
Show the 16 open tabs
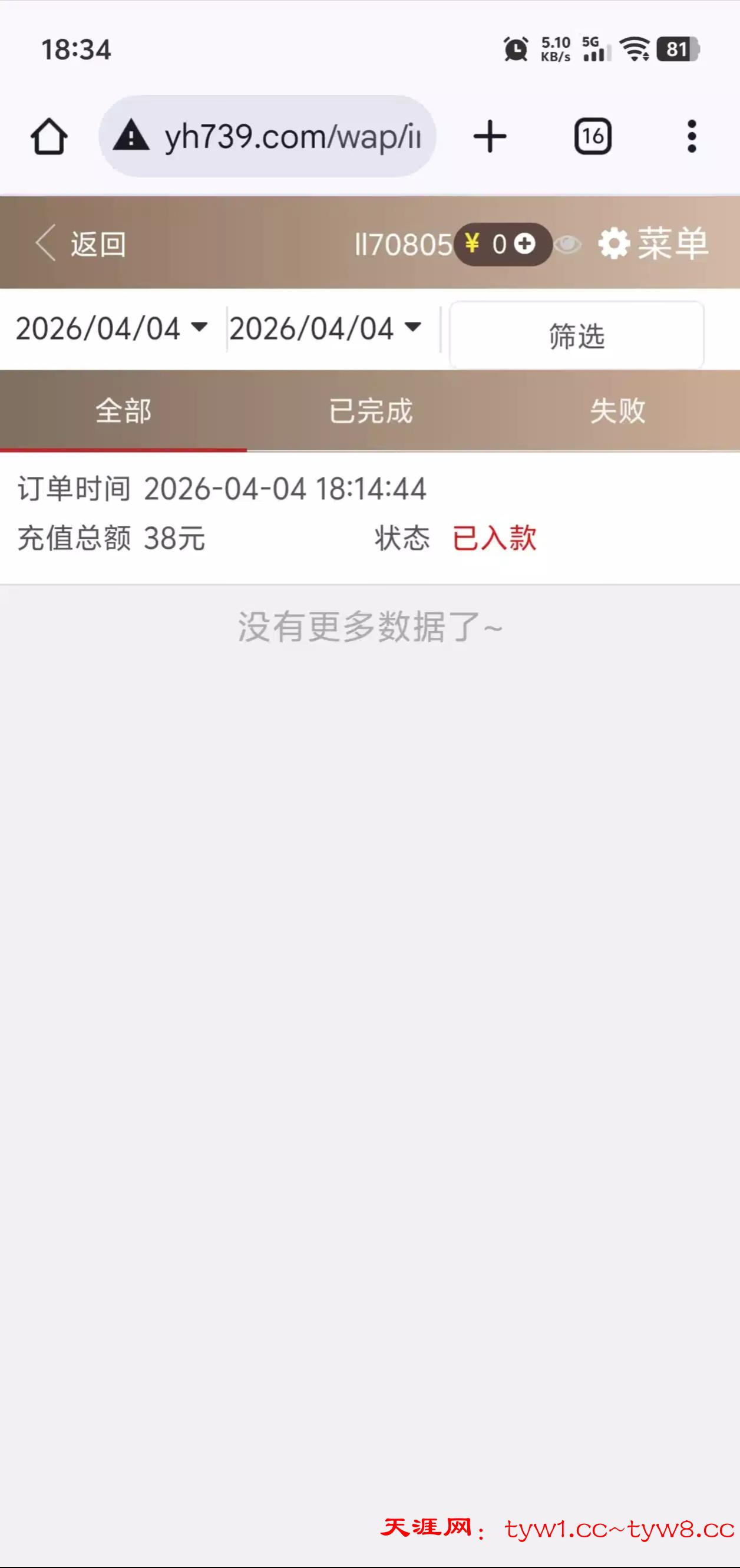tap(593, 136)
